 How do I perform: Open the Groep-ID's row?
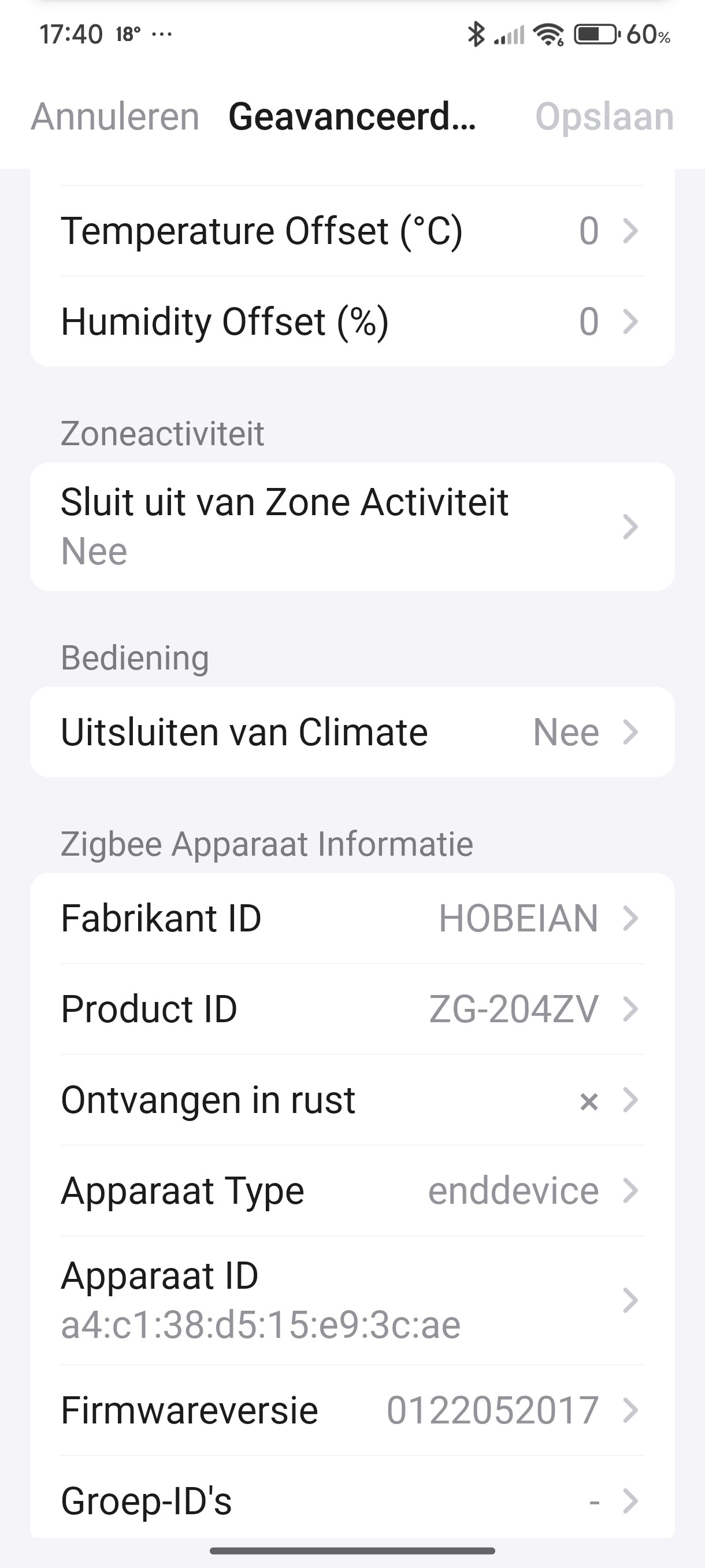pos(351,1500)
